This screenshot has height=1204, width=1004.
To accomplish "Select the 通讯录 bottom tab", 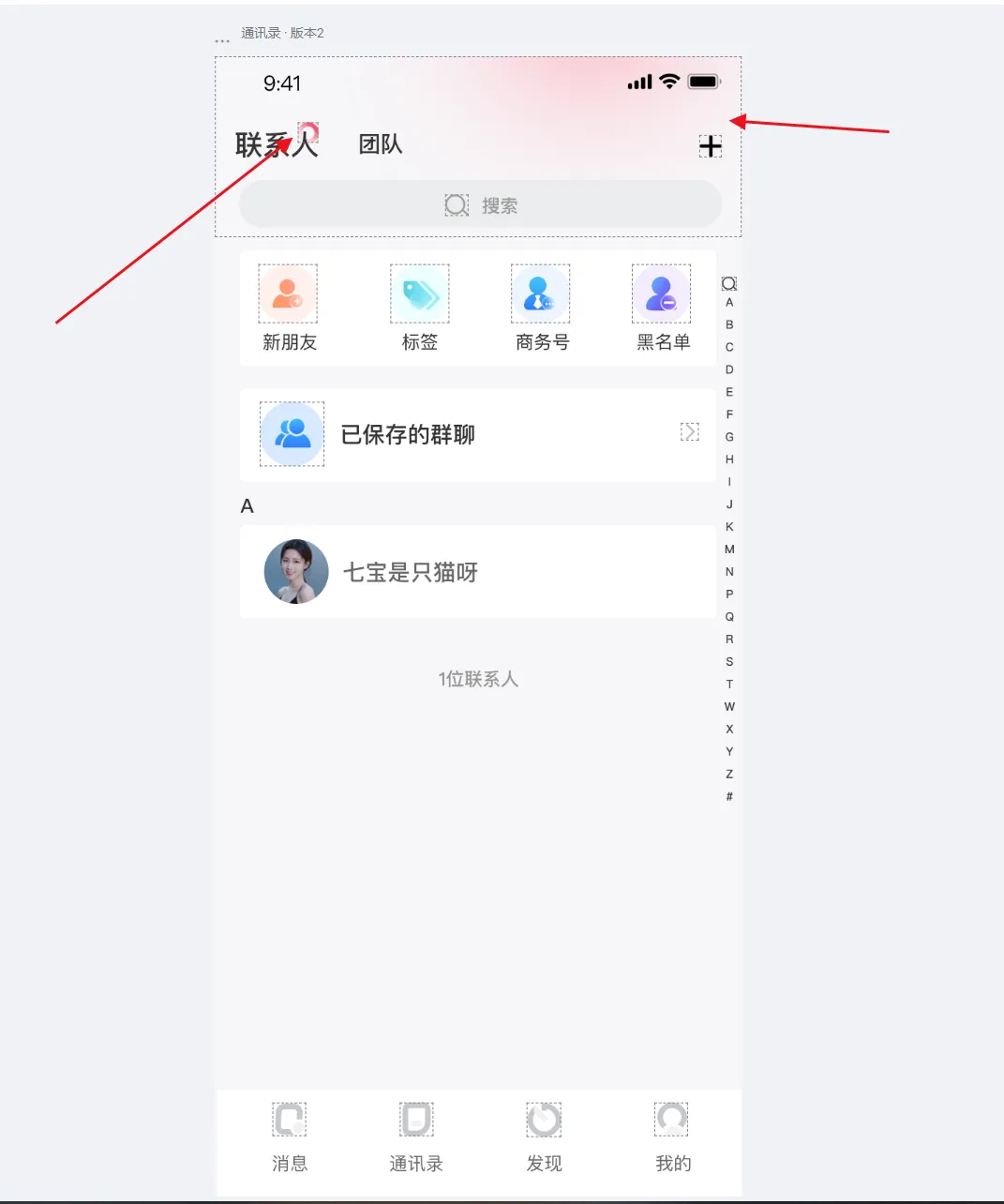I will pos(416,1136).
